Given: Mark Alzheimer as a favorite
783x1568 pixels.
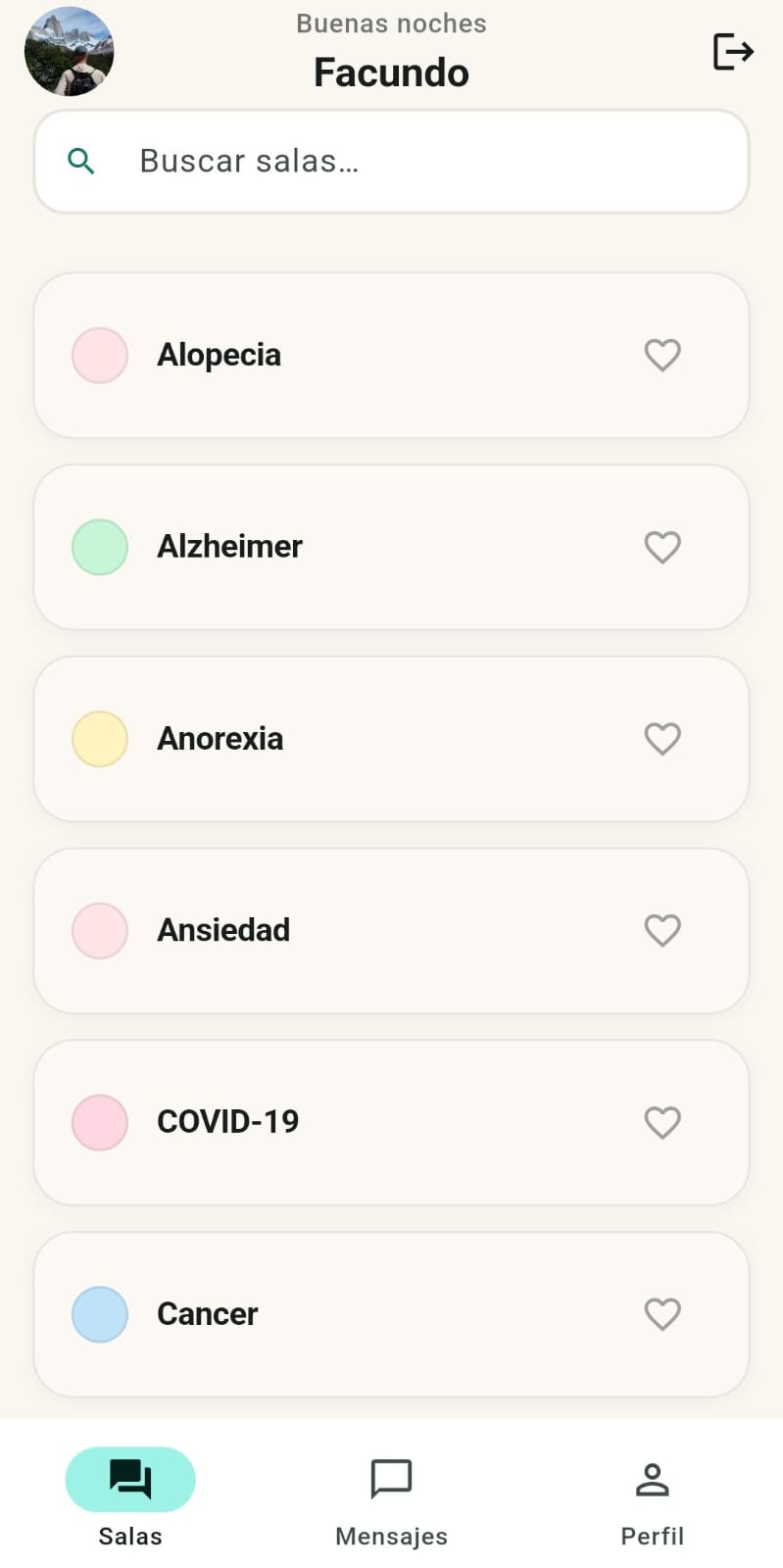Looking at the screenshot, I should (662, 547).
